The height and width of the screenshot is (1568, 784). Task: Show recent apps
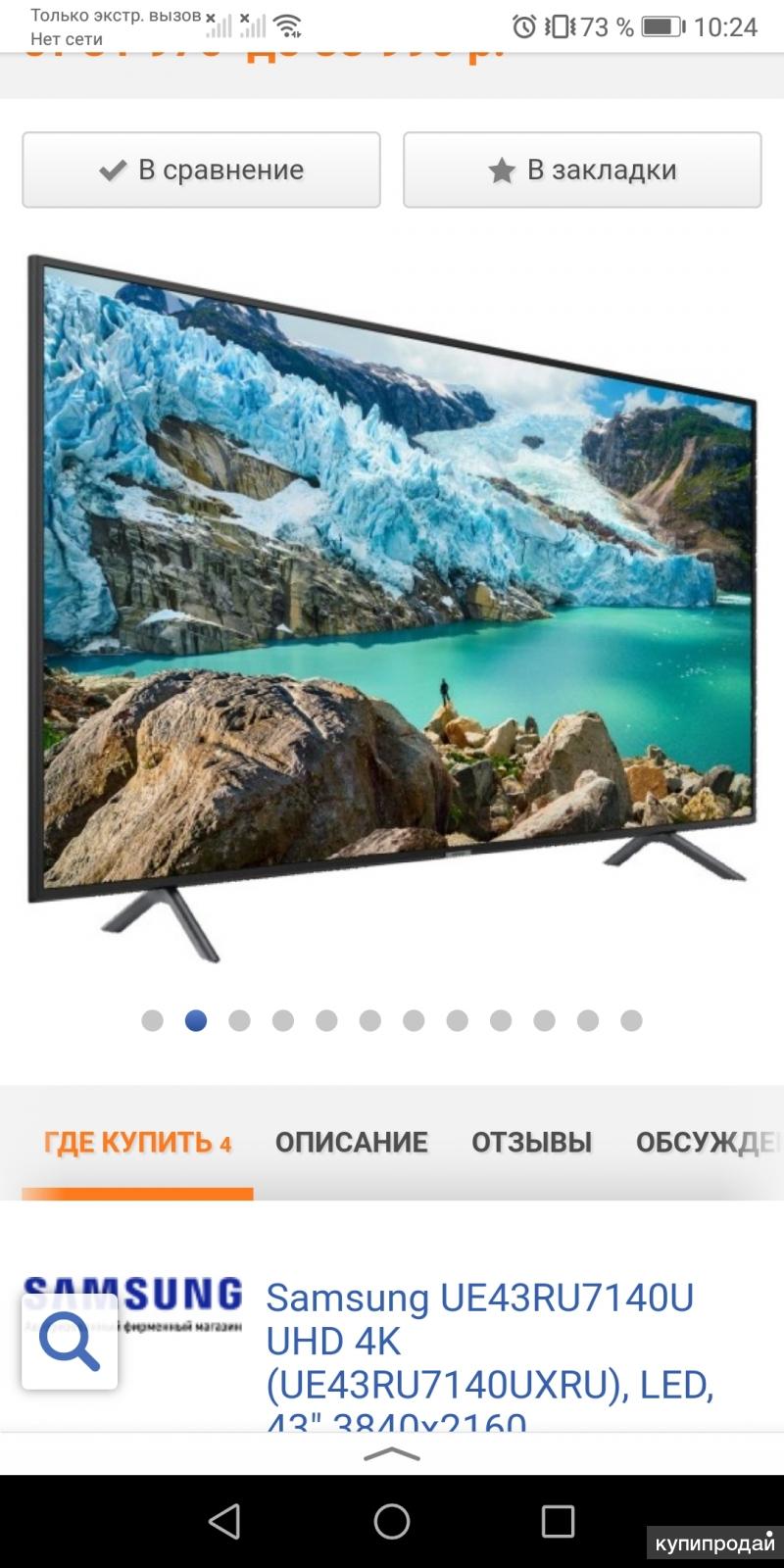click(x=558, y=1521)
